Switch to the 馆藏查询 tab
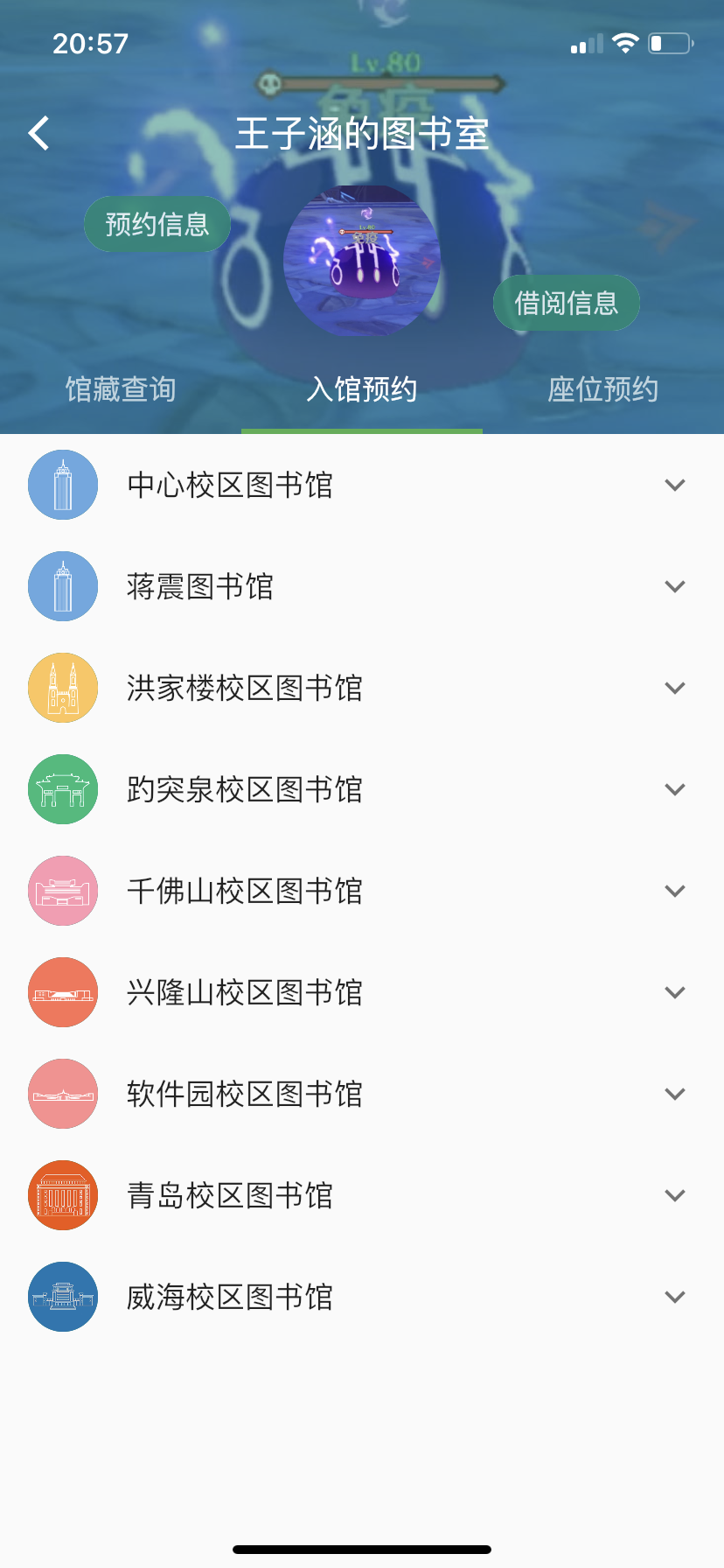 click(121, 388)
